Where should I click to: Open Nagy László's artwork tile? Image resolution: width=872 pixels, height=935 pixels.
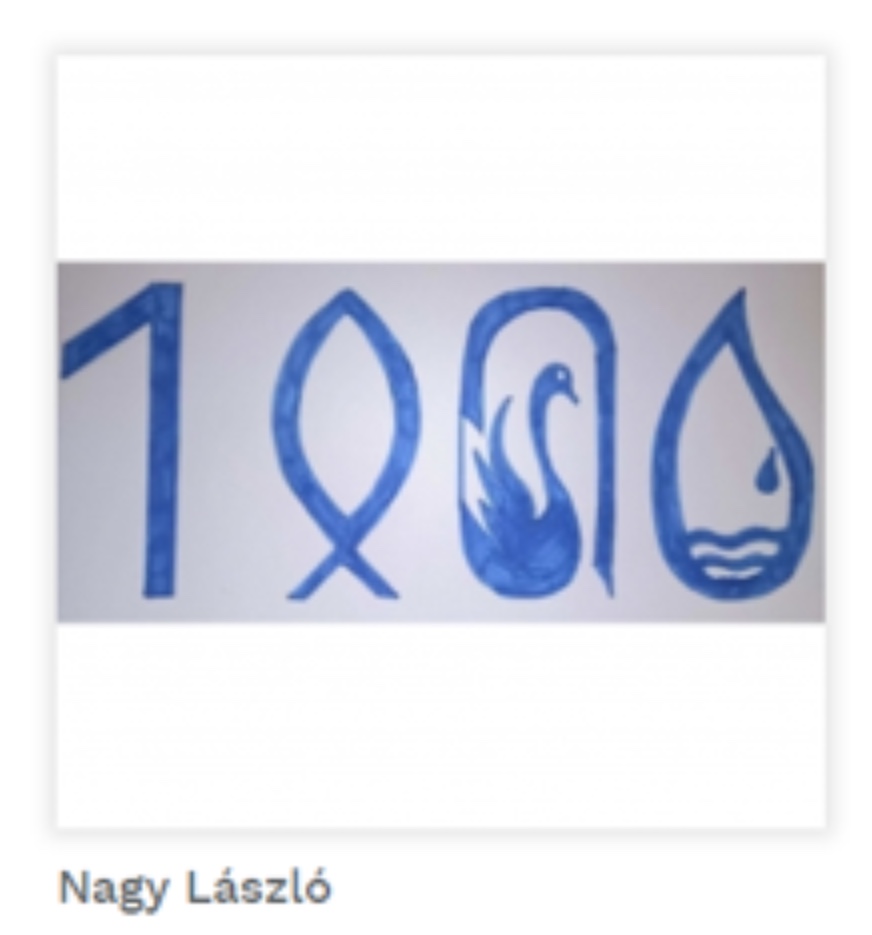[x=440, y=441]
